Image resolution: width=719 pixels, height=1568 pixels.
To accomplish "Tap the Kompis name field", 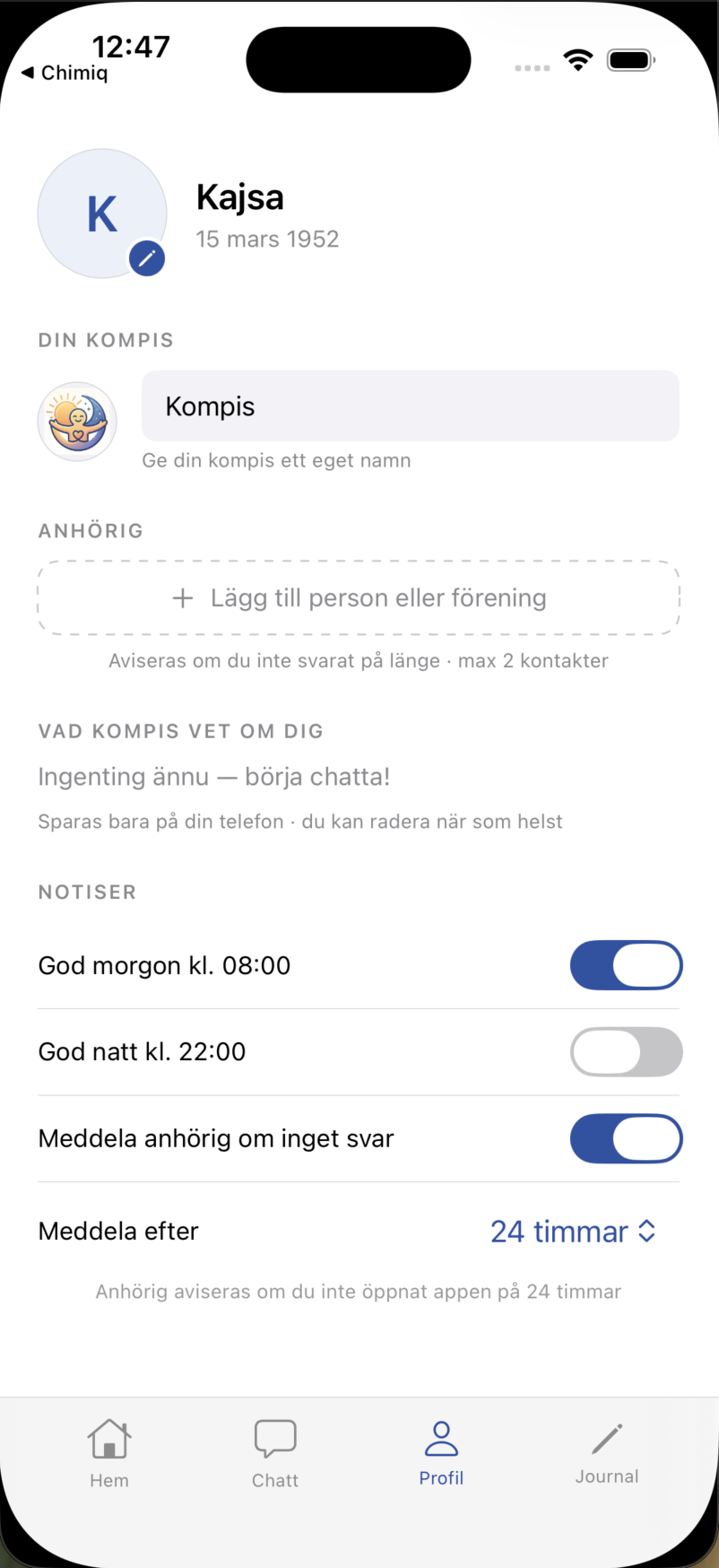I will click(411, 406).
